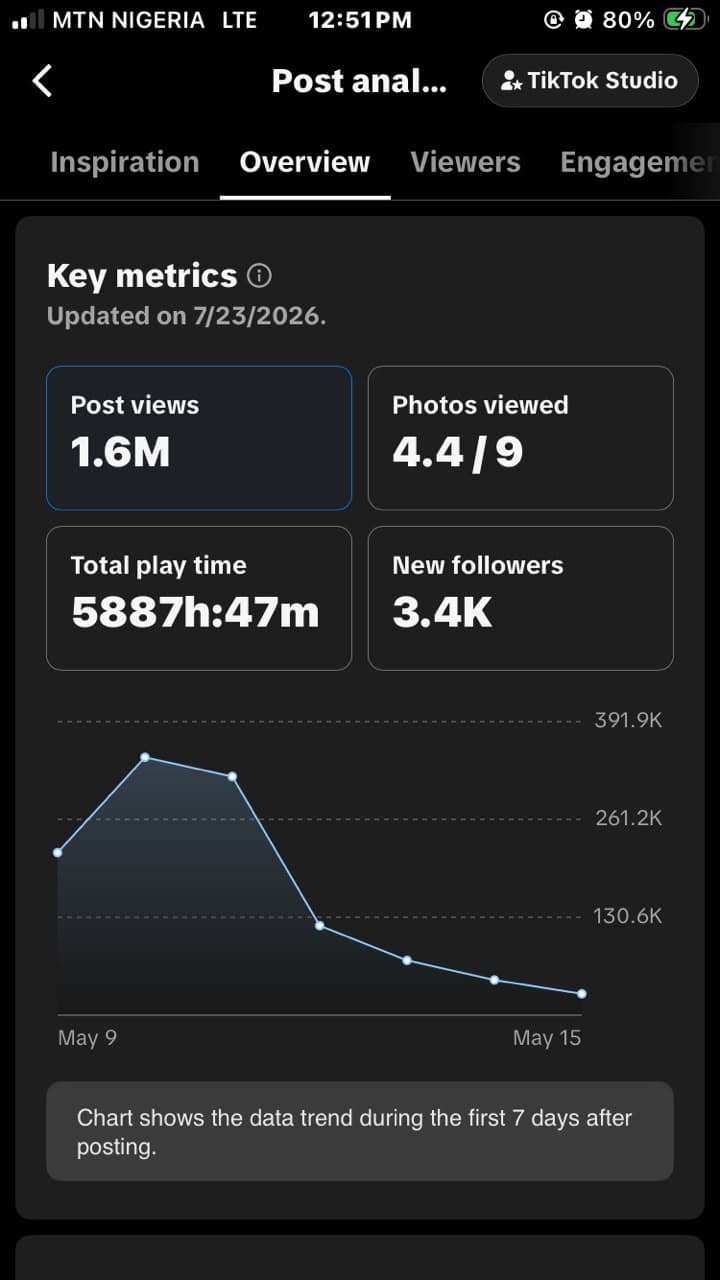Select the Photos viewed metric card

click(521, 438)
